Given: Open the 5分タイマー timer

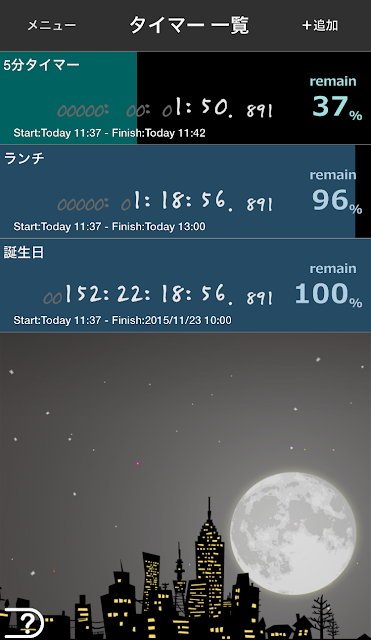Looking at the screenshot, I should coord(185,98).
